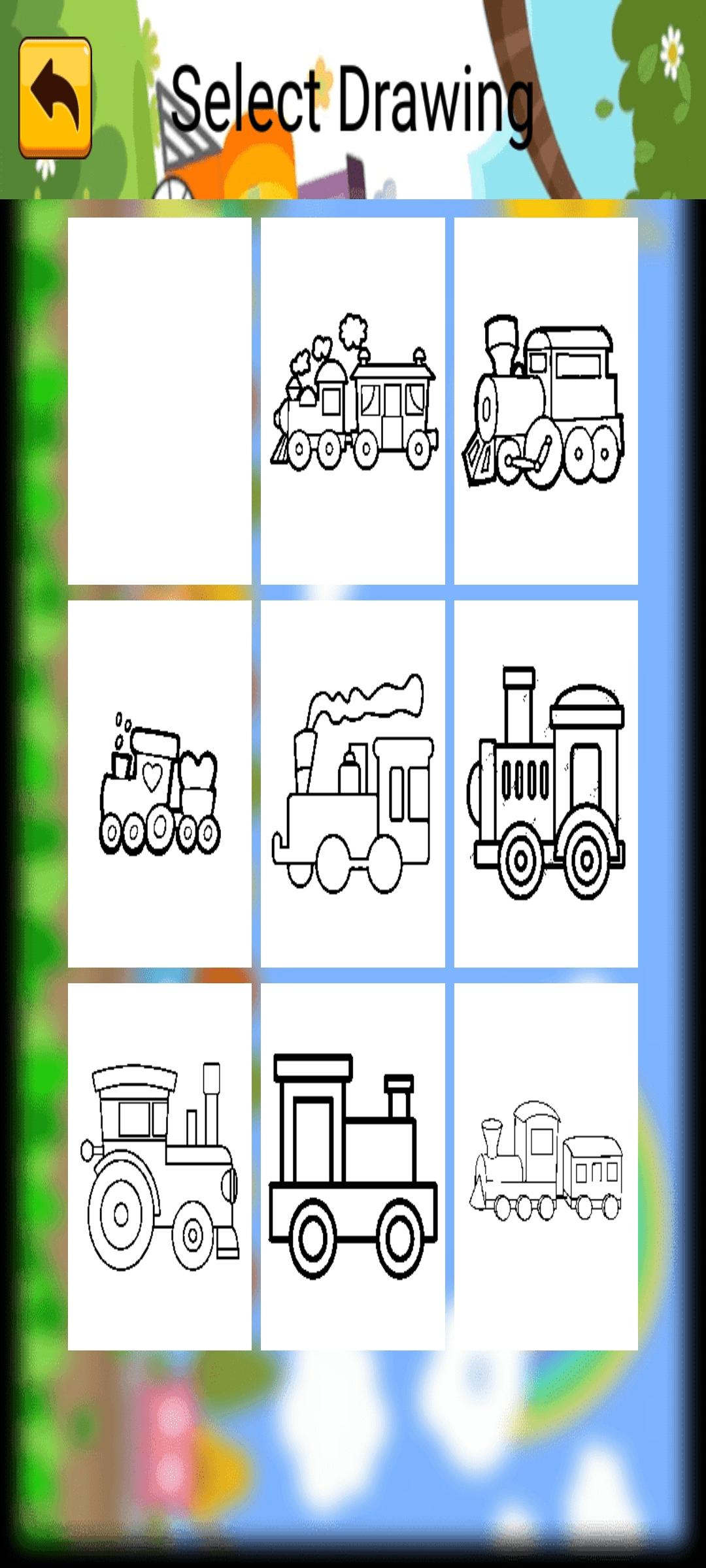Viewport: 706px width, 1568px height.
Task: Go back with the yellow arrow button
Action: click(55, 98)
